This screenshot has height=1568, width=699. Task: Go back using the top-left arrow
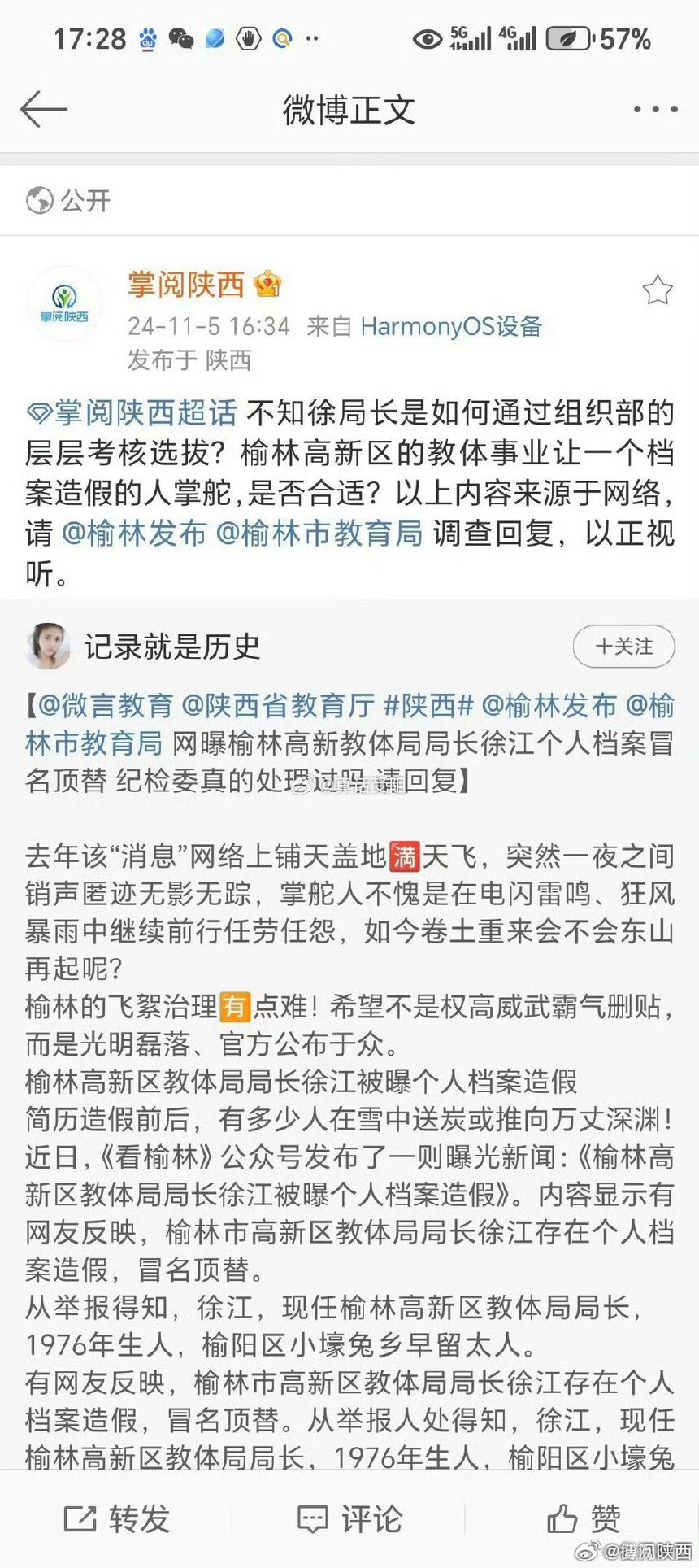pos(43,109)
